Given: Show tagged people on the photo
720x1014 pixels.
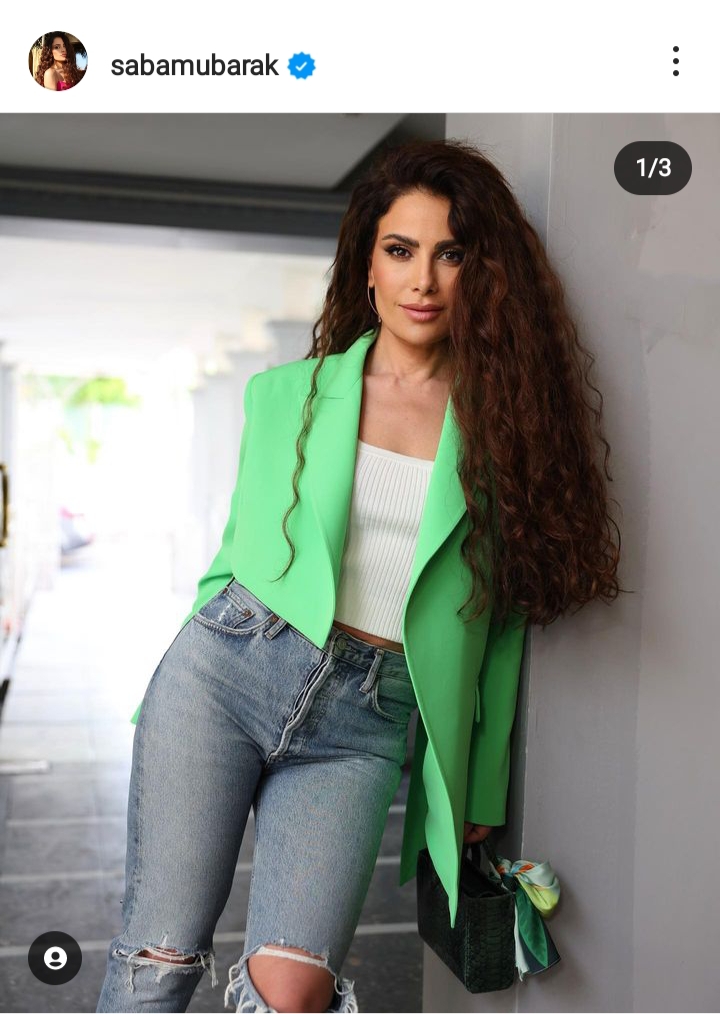Looking at the screenshot, I should point(55,958).
